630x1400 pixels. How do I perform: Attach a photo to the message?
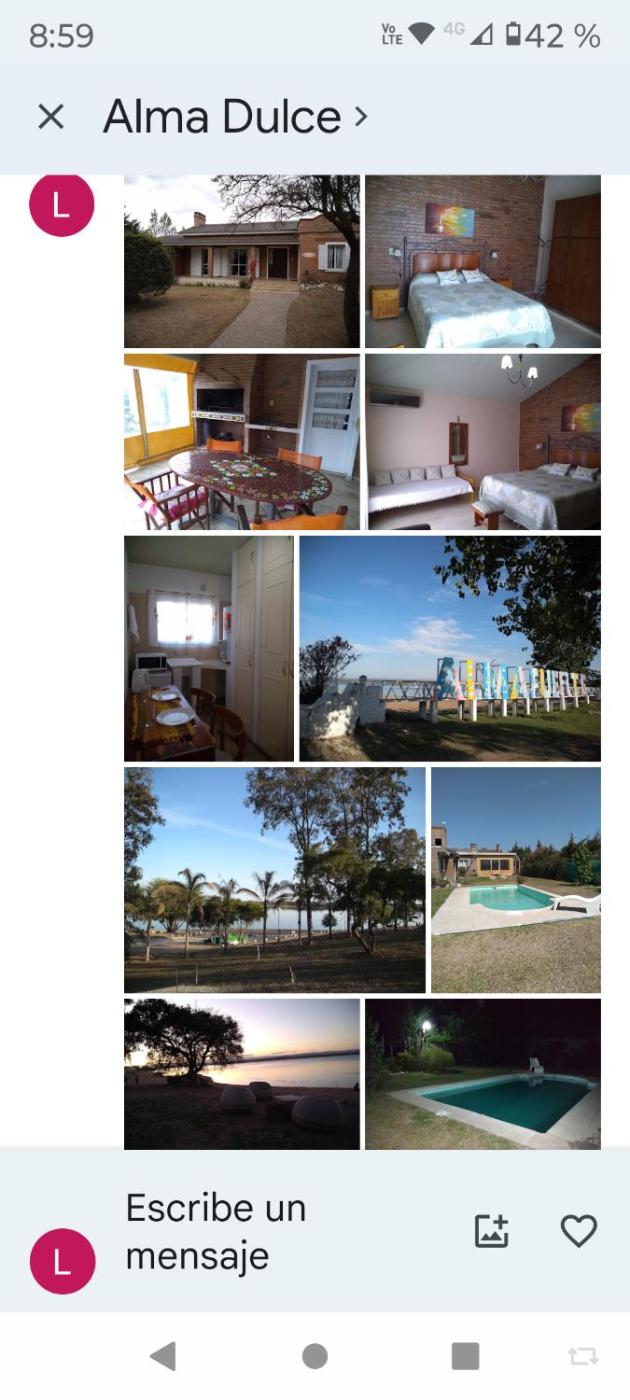(x=491, y=1231)
